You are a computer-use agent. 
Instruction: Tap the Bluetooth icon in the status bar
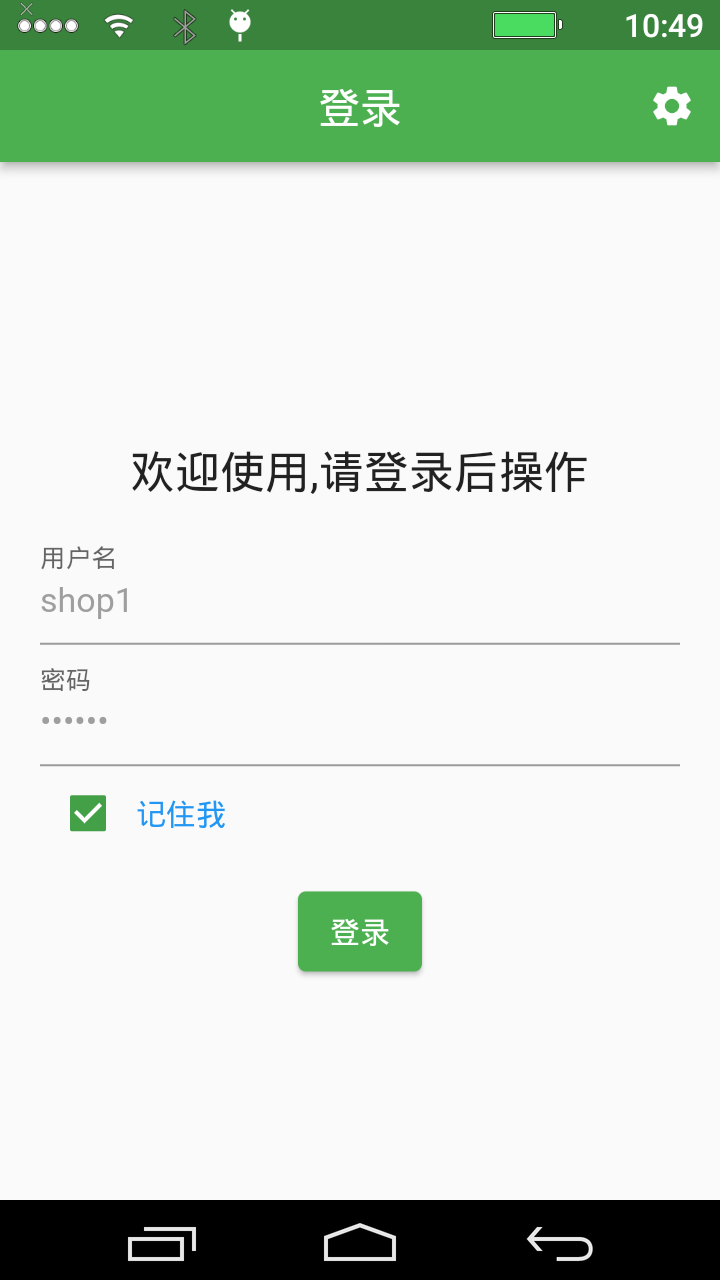pos(182,24)
